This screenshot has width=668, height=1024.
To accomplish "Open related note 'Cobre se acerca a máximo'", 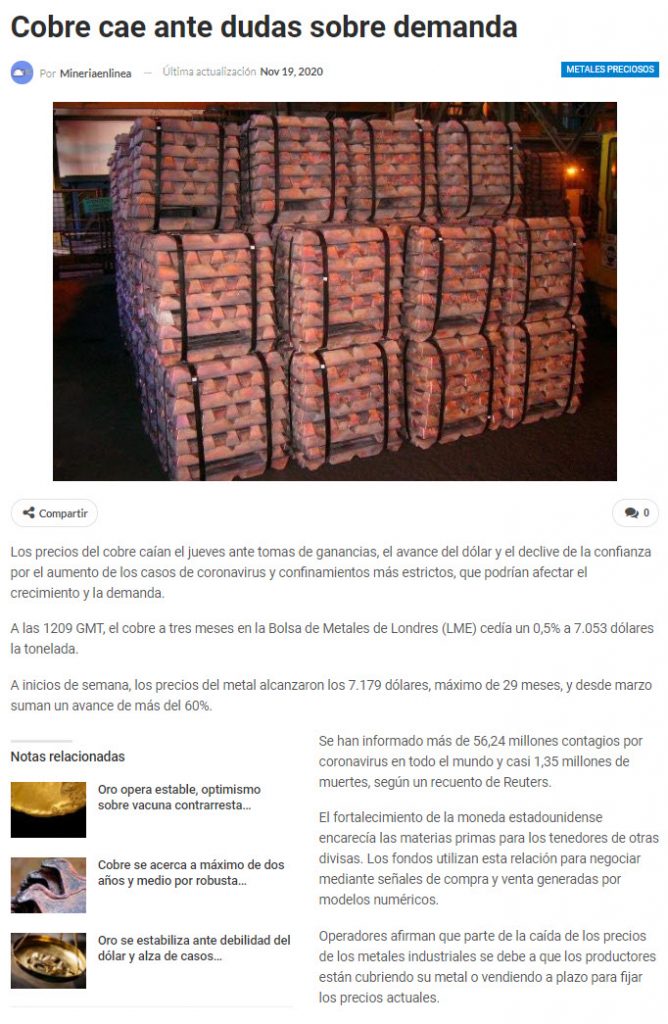I will pos(191,872).
